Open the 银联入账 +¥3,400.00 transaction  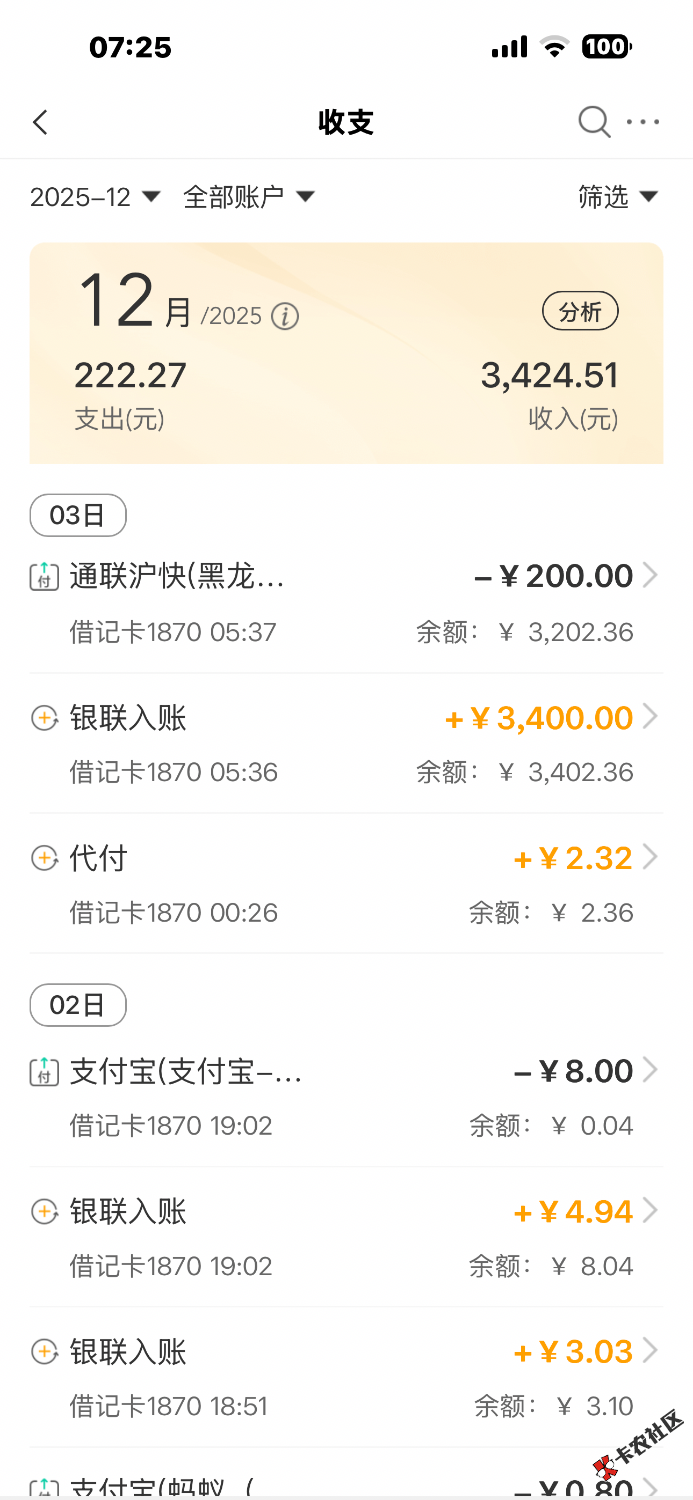[x=346, y=744]
